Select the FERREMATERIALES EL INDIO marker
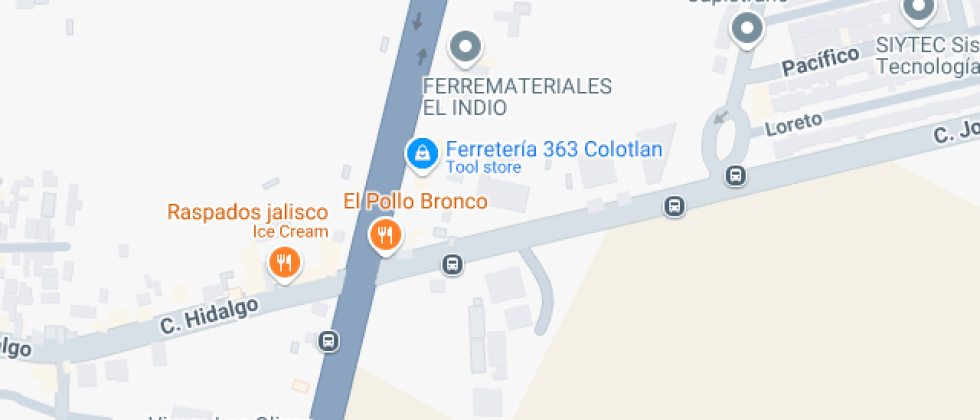The height and width of the screenshot is (420, 980). coord(465,48)
